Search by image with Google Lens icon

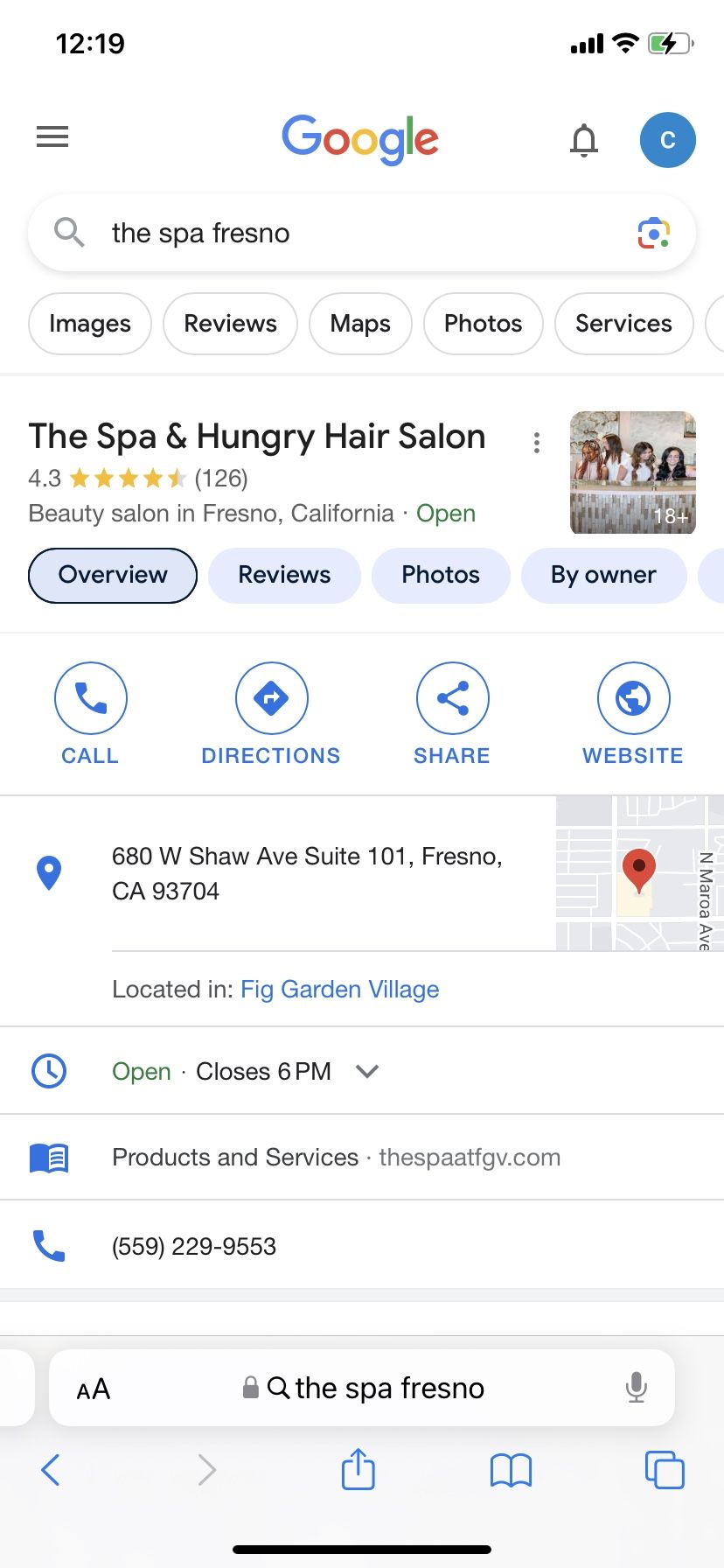pos(653,233)
